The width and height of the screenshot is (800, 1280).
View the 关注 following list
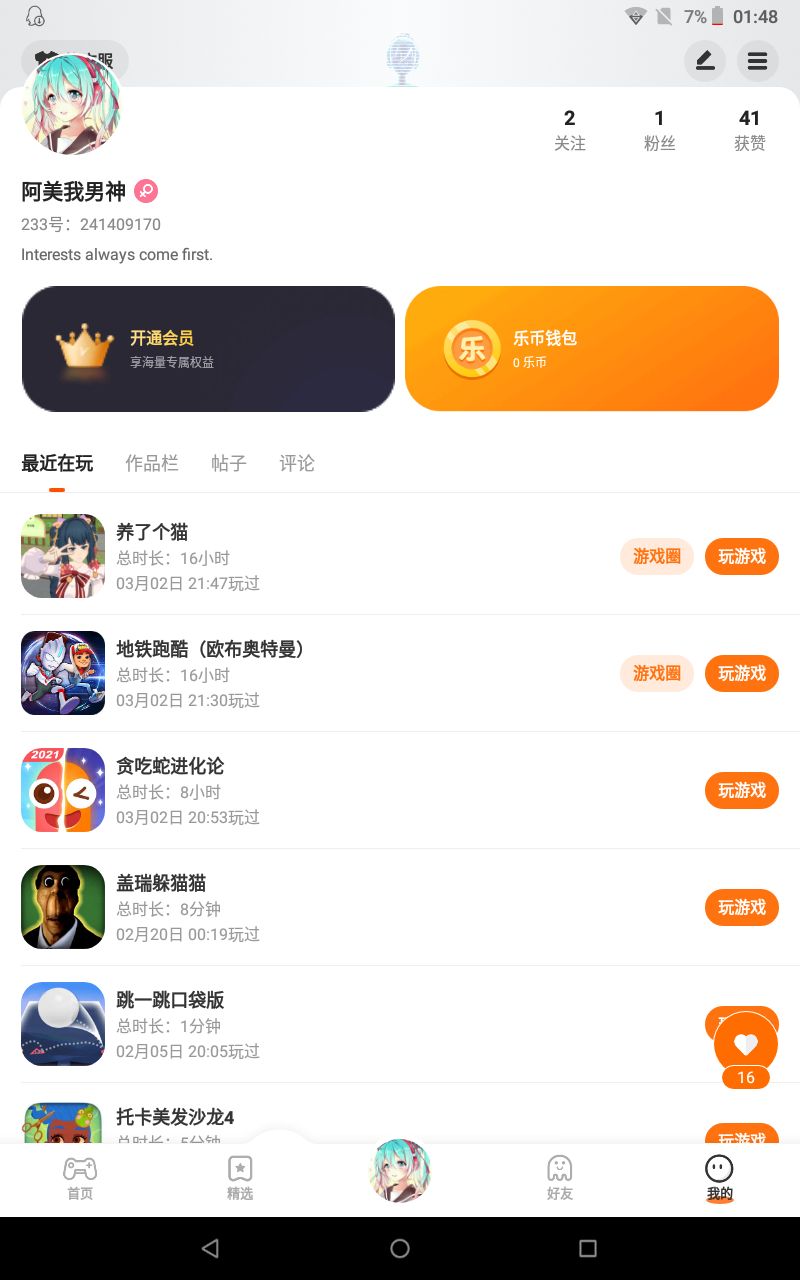570,130
